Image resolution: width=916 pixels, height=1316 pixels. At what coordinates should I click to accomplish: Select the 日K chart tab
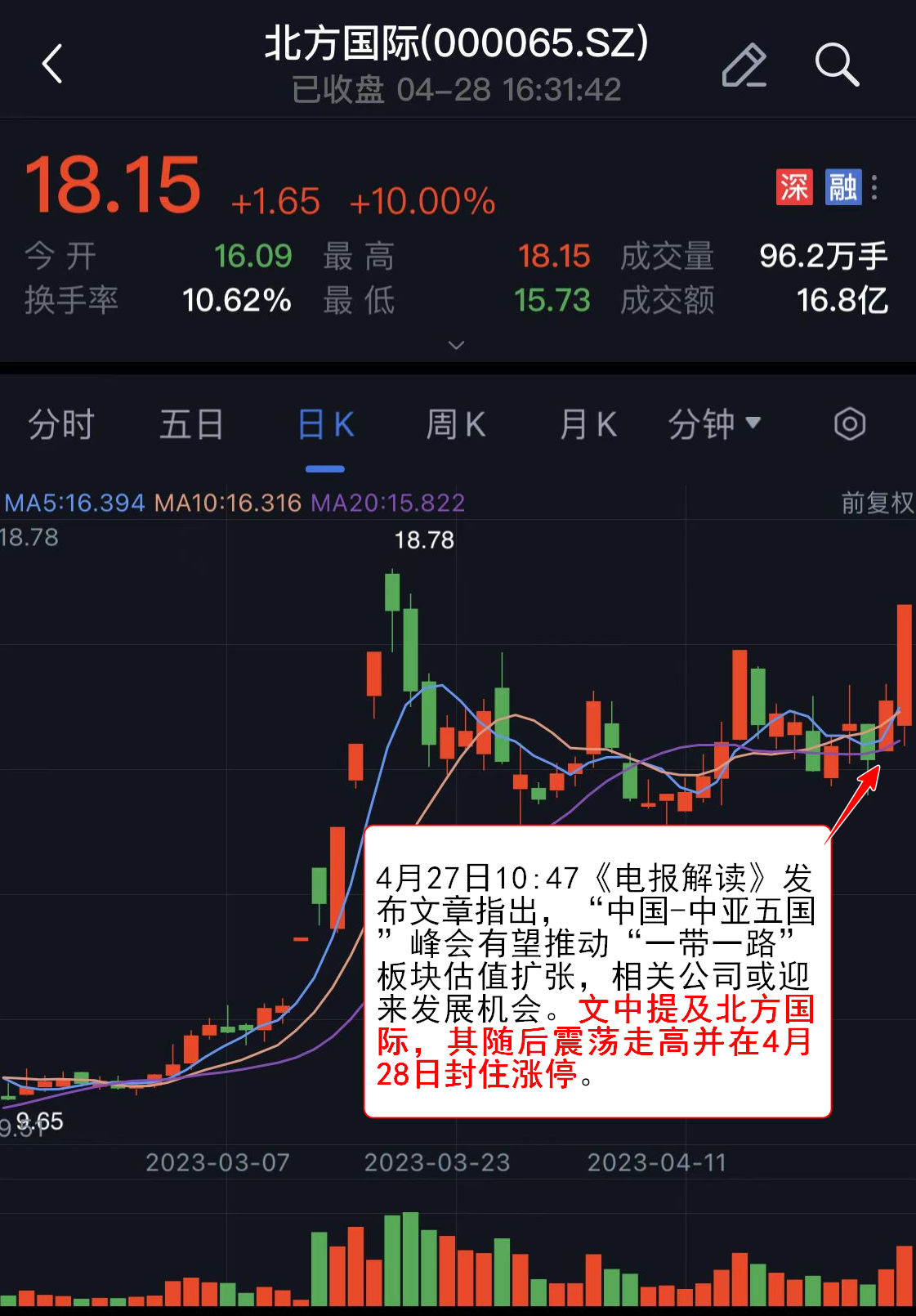[325, 425]
